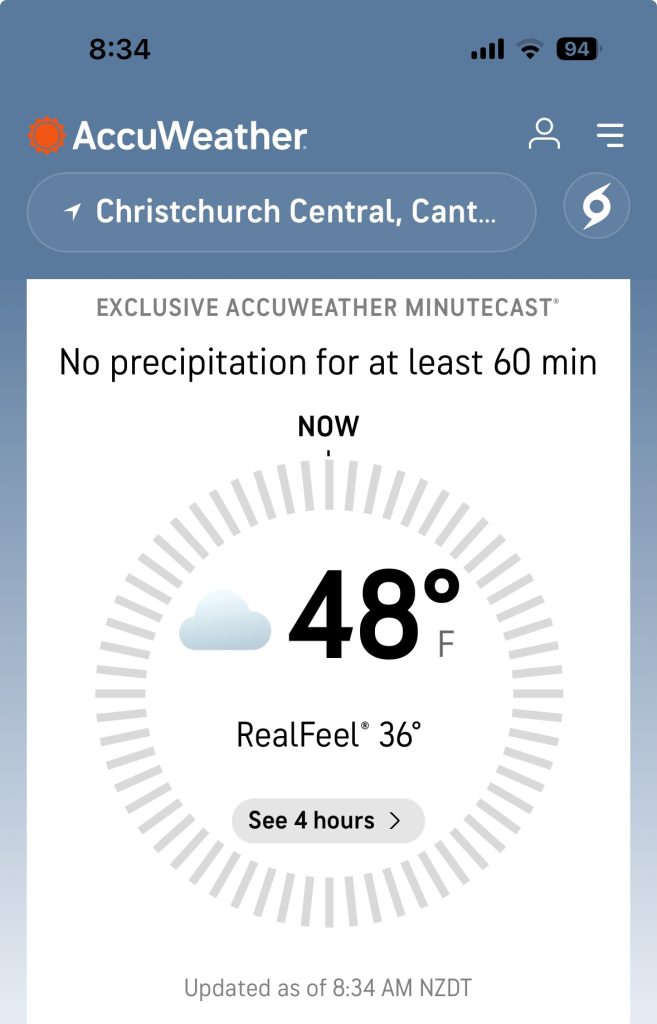Open the hurricane tracker icon
This screenshot has height=1024, width=657.
[597, 210]
